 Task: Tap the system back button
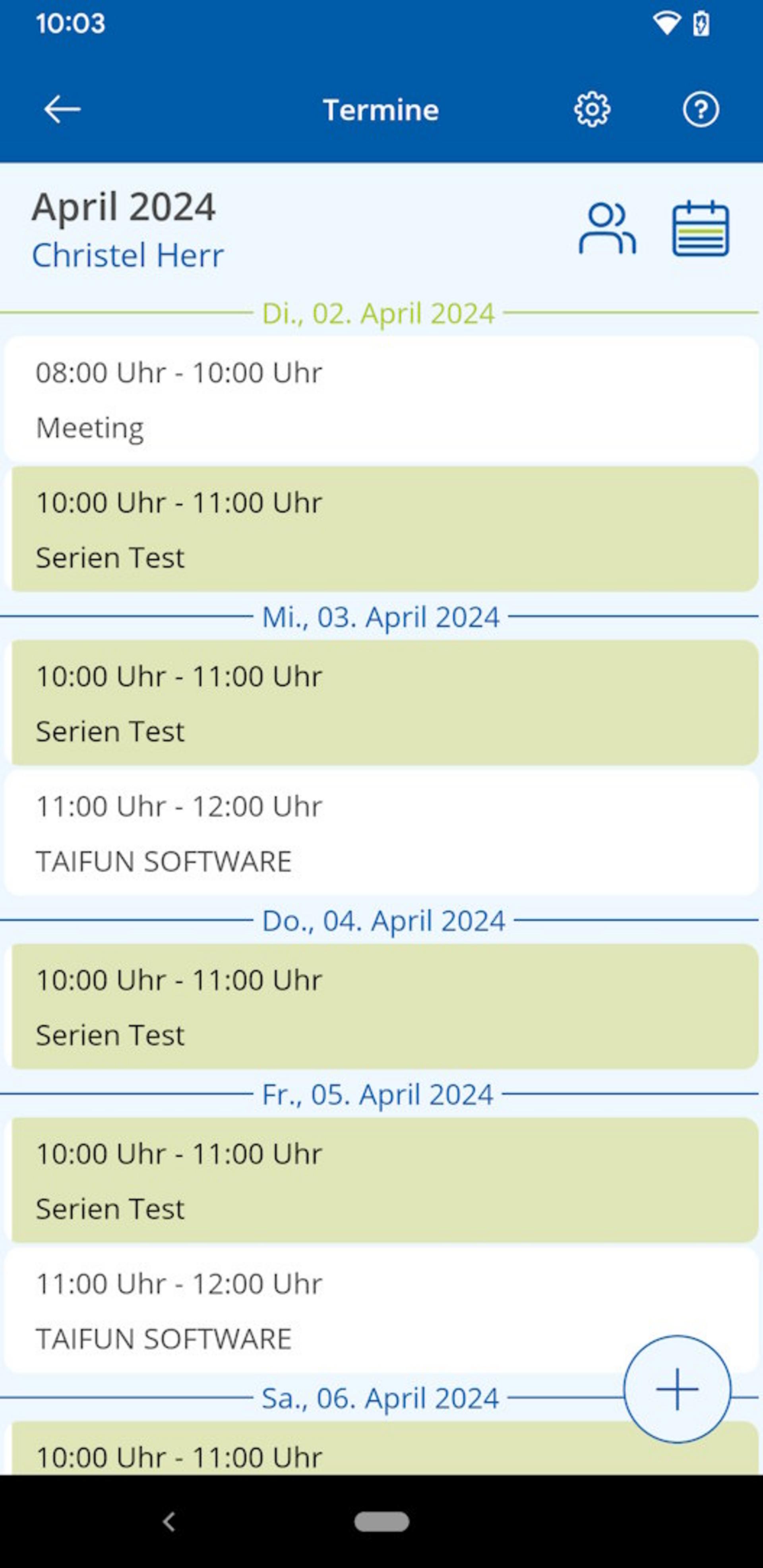169,1522
